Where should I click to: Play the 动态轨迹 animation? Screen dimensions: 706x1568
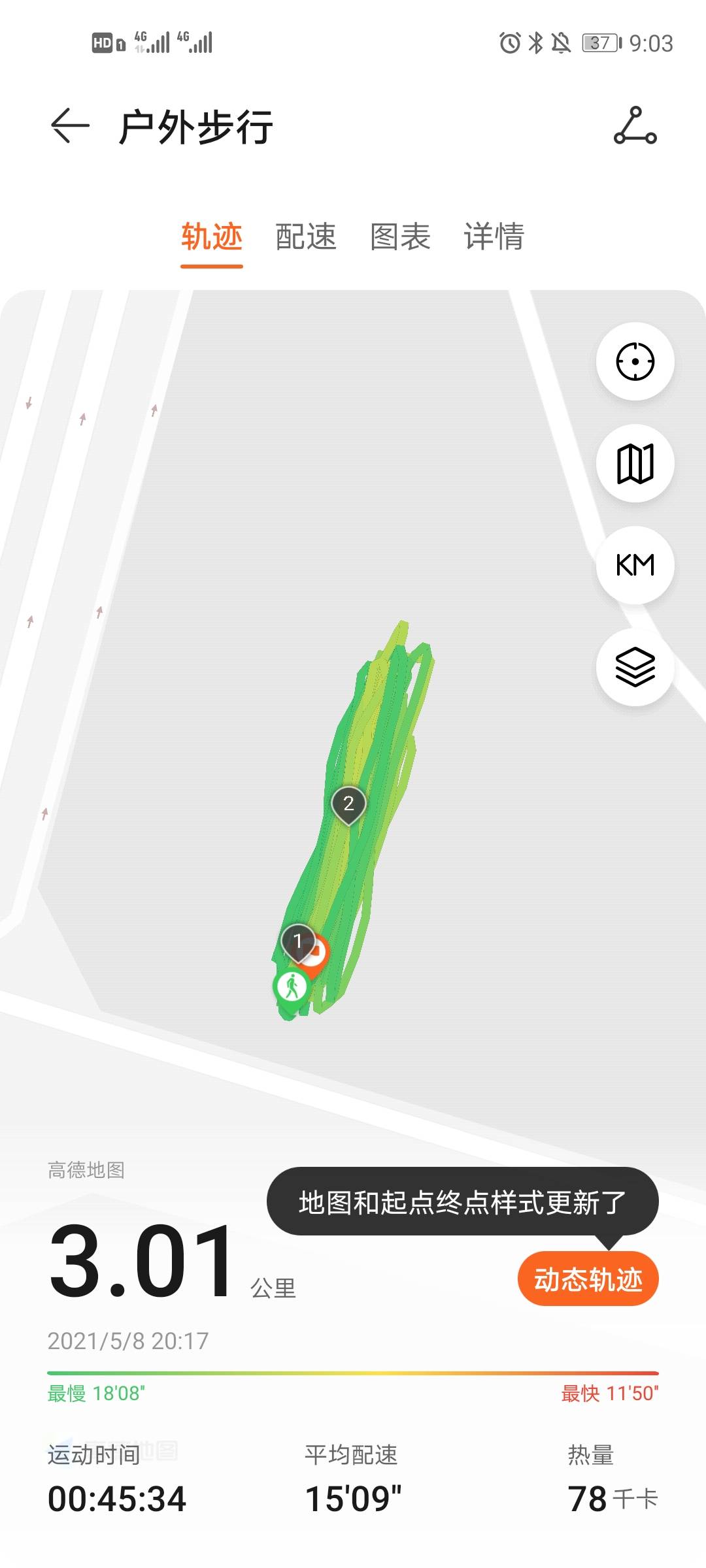[588, 1279]
